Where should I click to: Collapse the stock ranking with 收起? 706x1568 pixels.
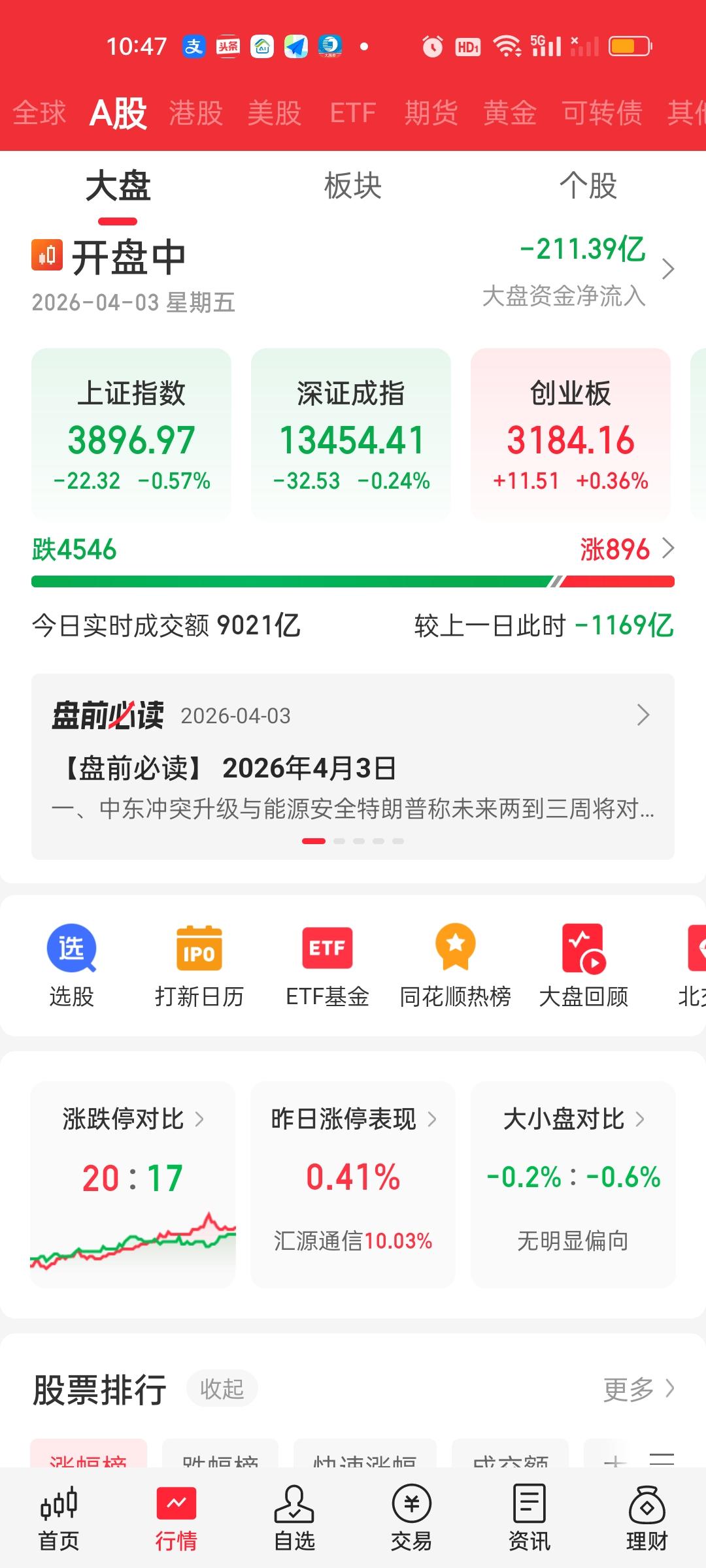click(x=222, y=1388)
